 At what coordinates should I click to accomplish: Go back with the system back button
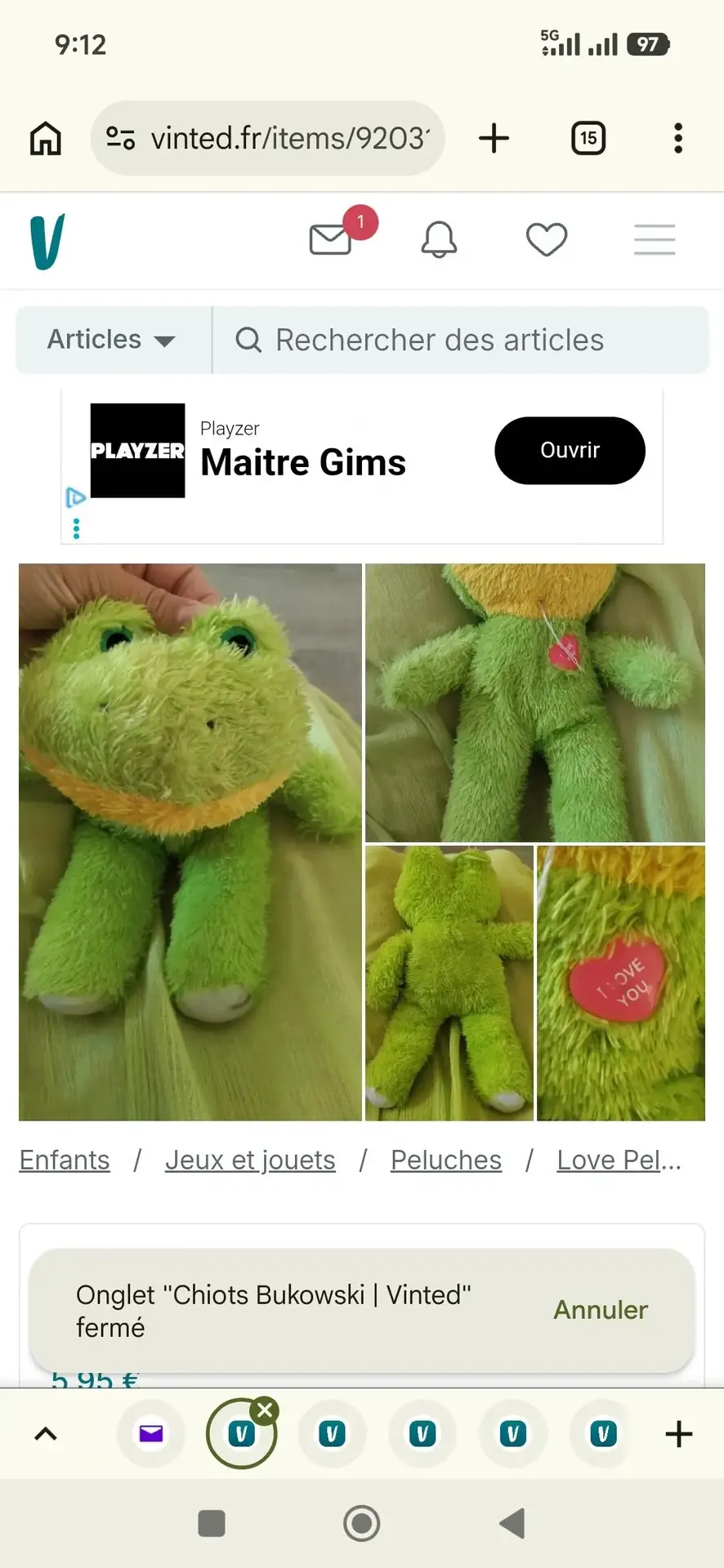[x=512, y=1523]
